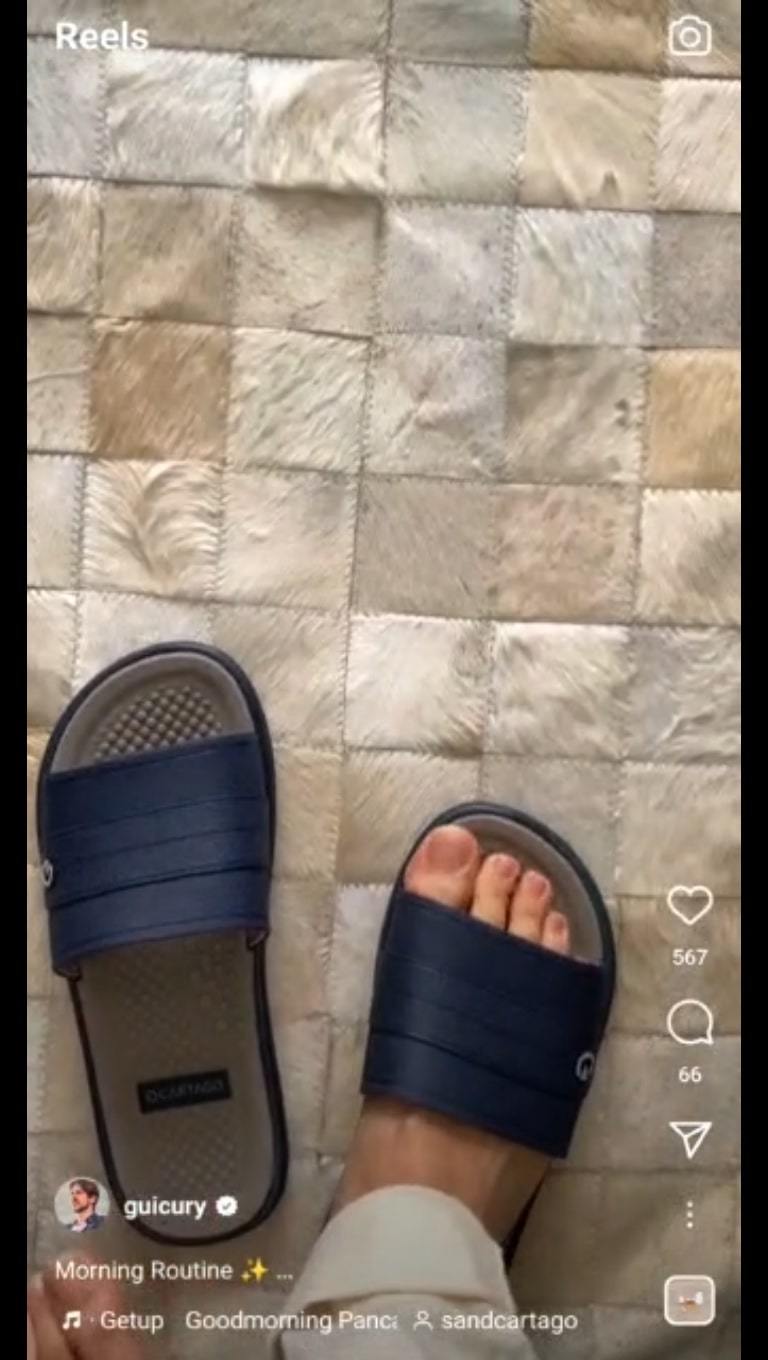Open the comments on this reel
The image size is (768, 1360).
(689, 1024)
